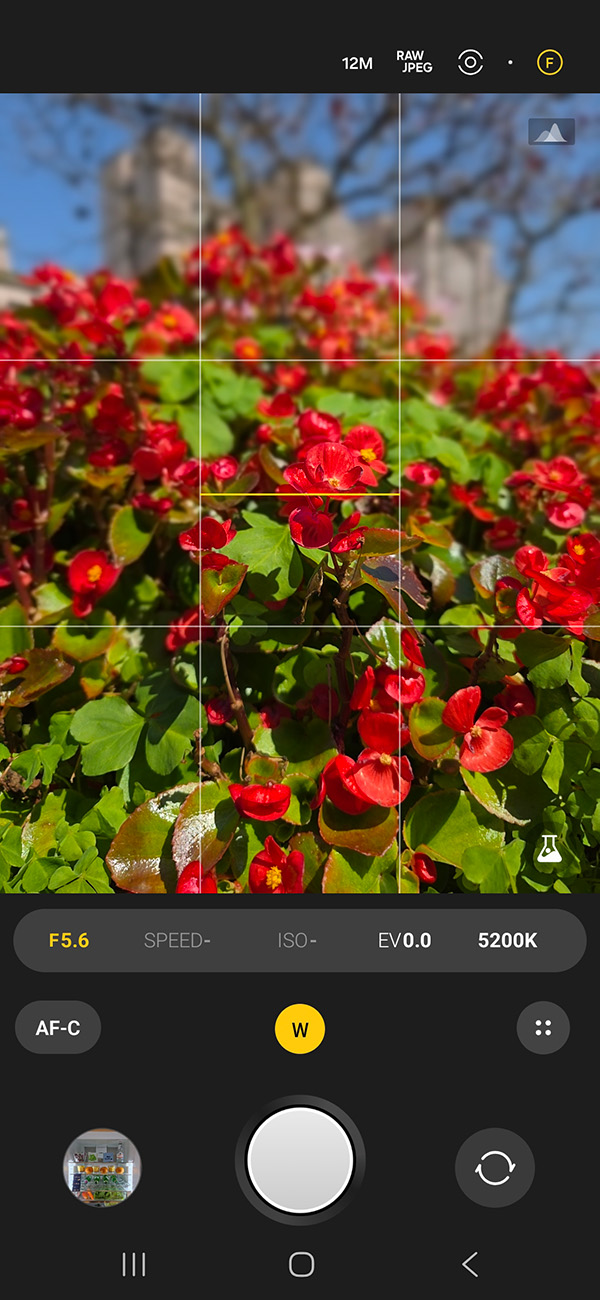
Task: Change the RAW JPEG format option
Action: (x=414, y=63)
